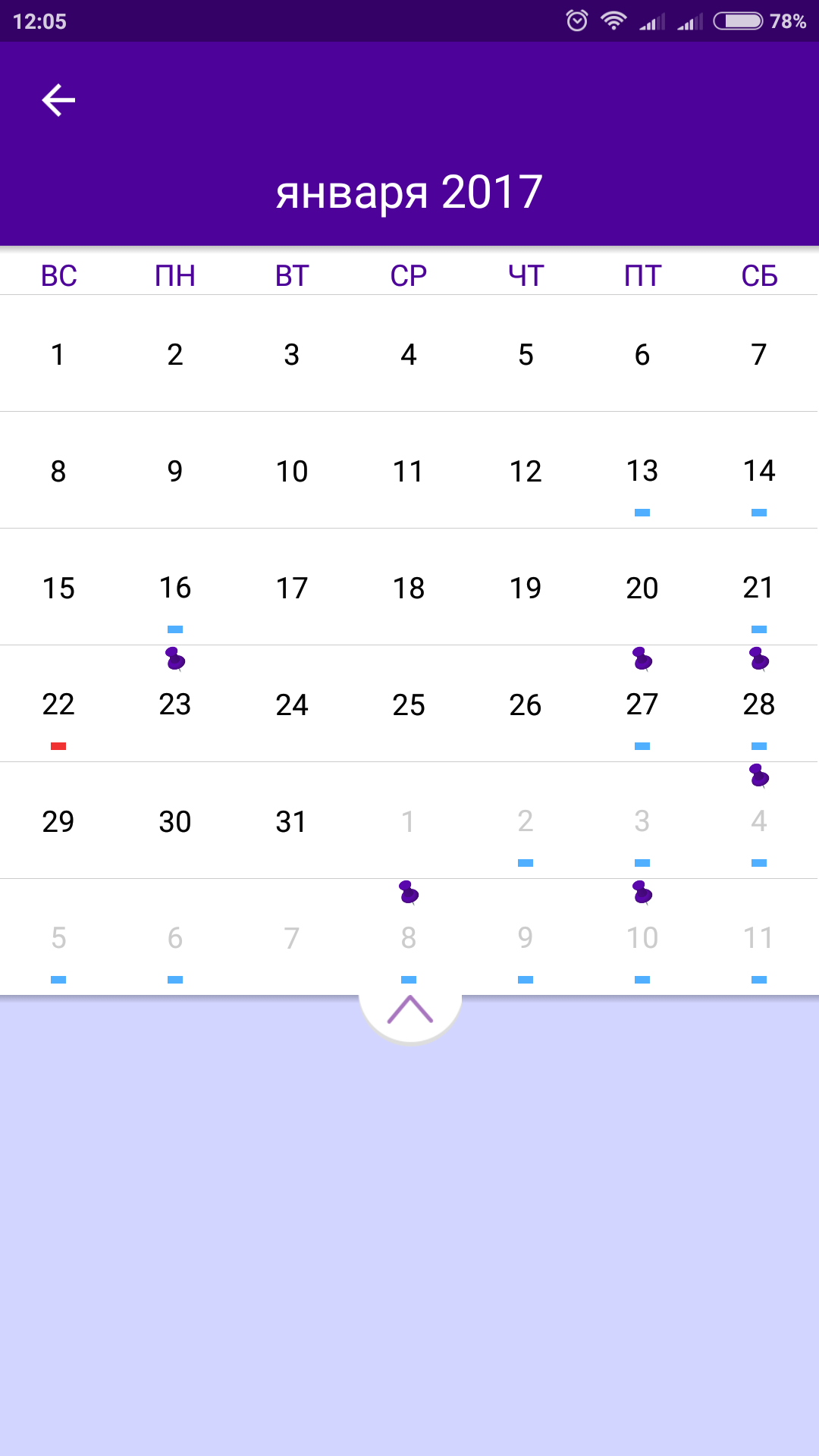Open pinned day 23 of January
Viewport: 819px width, 1456px height.
coord(175,705)
